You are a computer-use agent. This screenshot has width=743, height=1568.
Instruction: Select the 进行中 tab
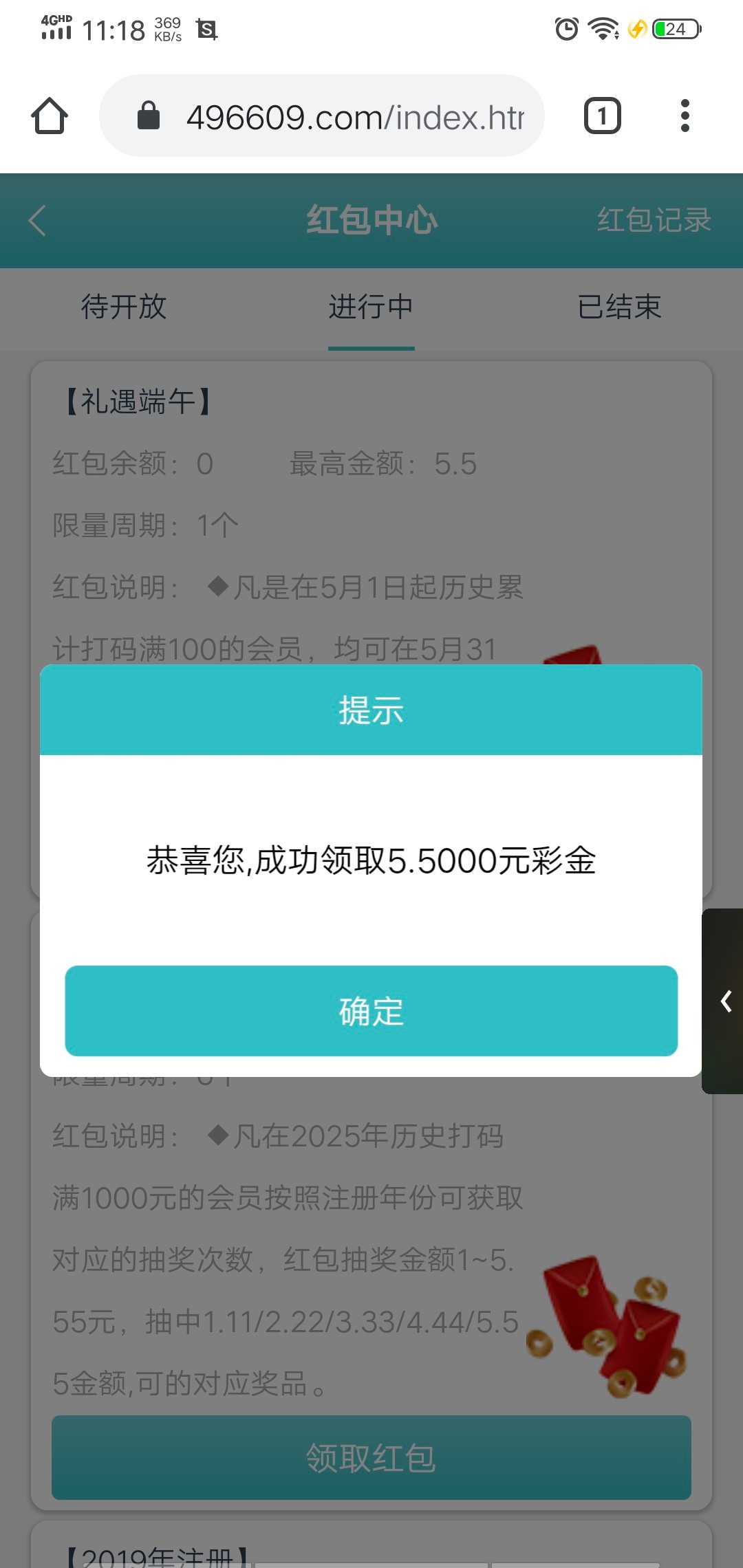pos(371,307)
